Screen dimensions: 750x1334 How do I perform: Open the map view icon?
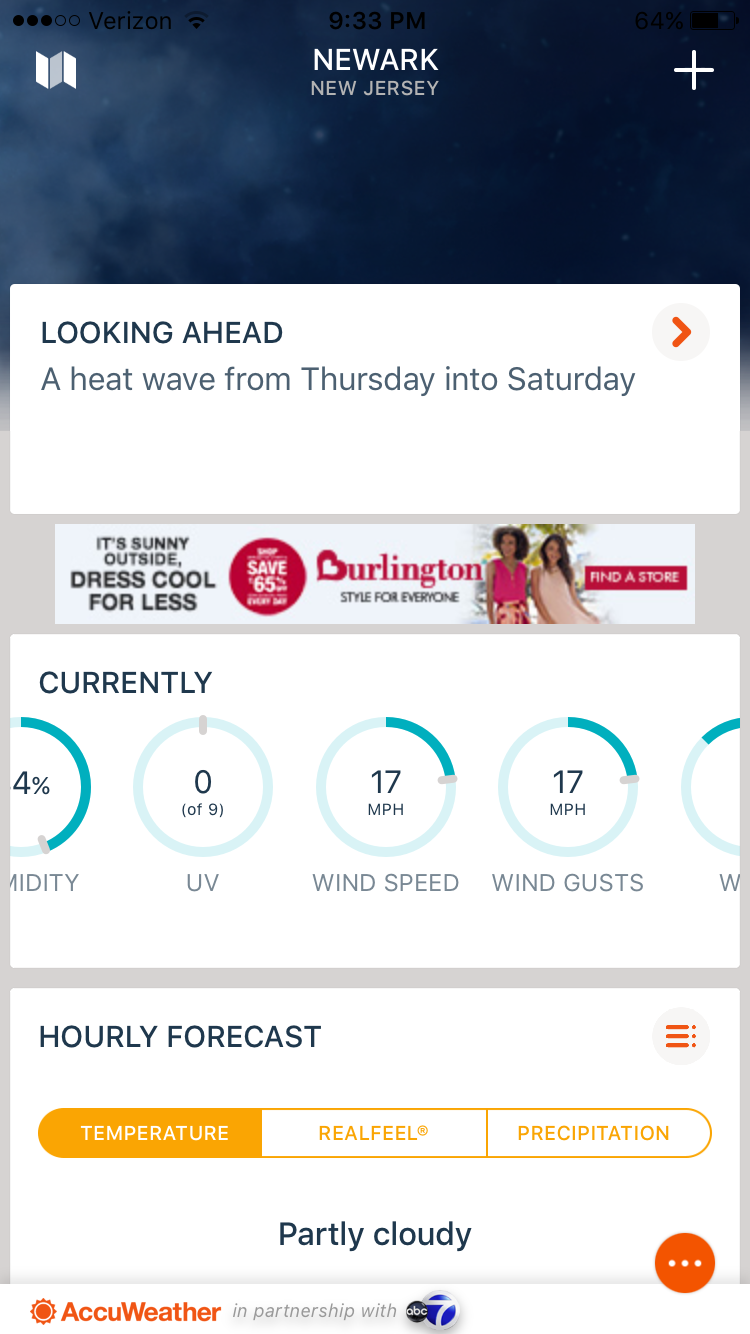(x=56, y=71)
